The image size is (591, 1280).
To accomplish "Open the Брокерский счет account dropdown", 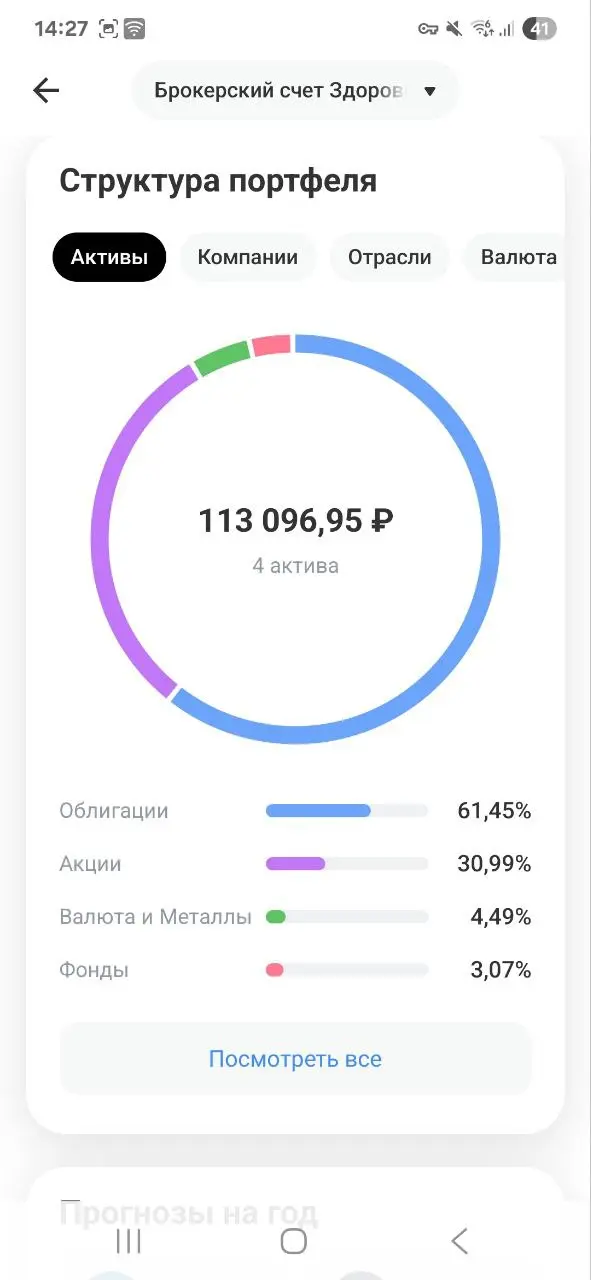I will pos(295,91).
